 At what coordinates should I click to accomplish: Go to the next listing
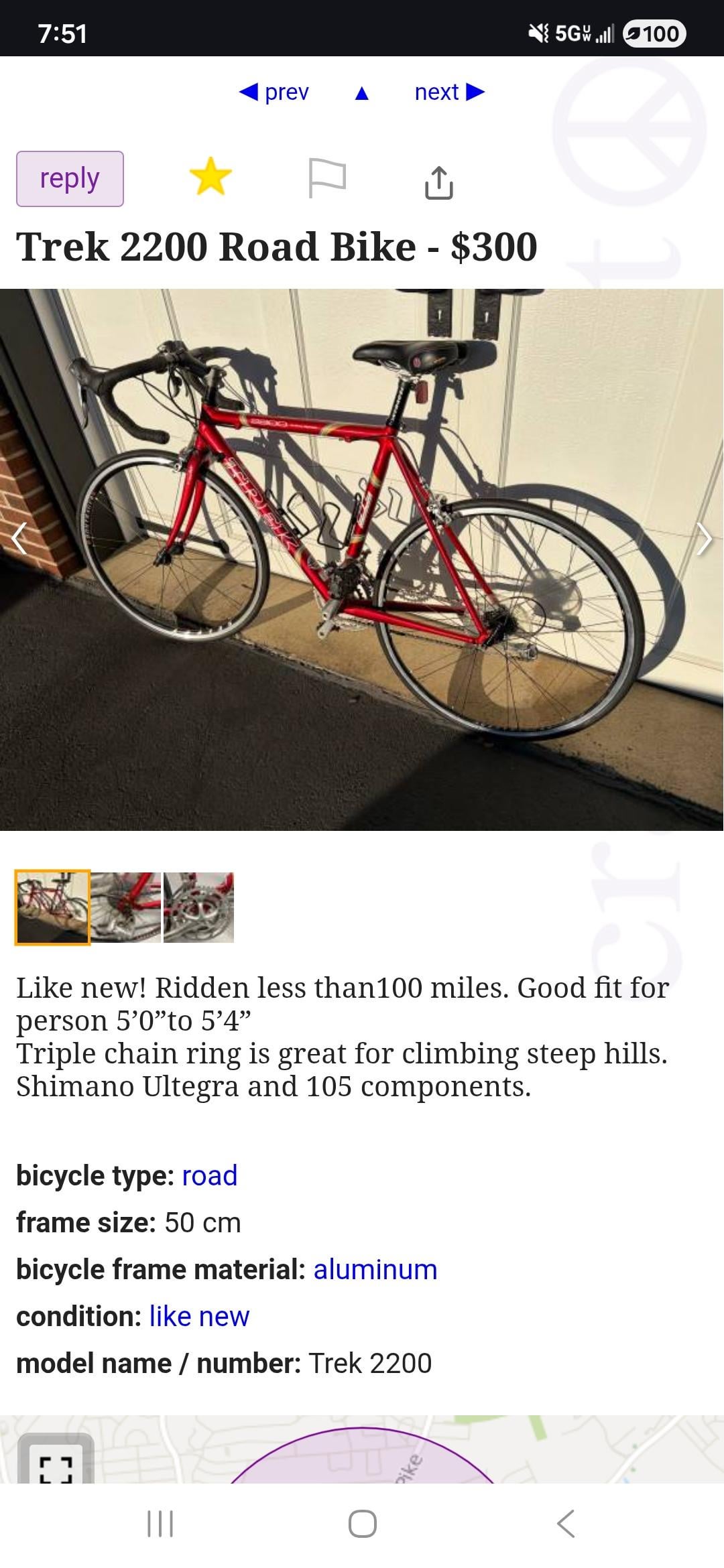click(x=449, y=92)
